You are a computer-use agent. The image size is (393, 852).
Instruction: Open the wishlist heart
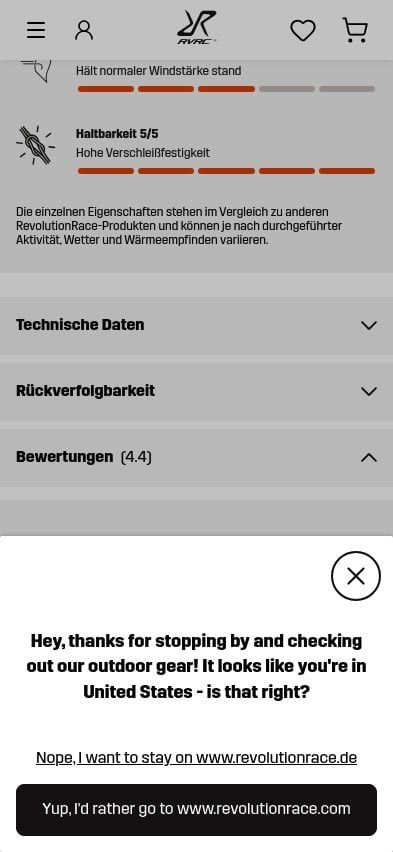(303, 30)
